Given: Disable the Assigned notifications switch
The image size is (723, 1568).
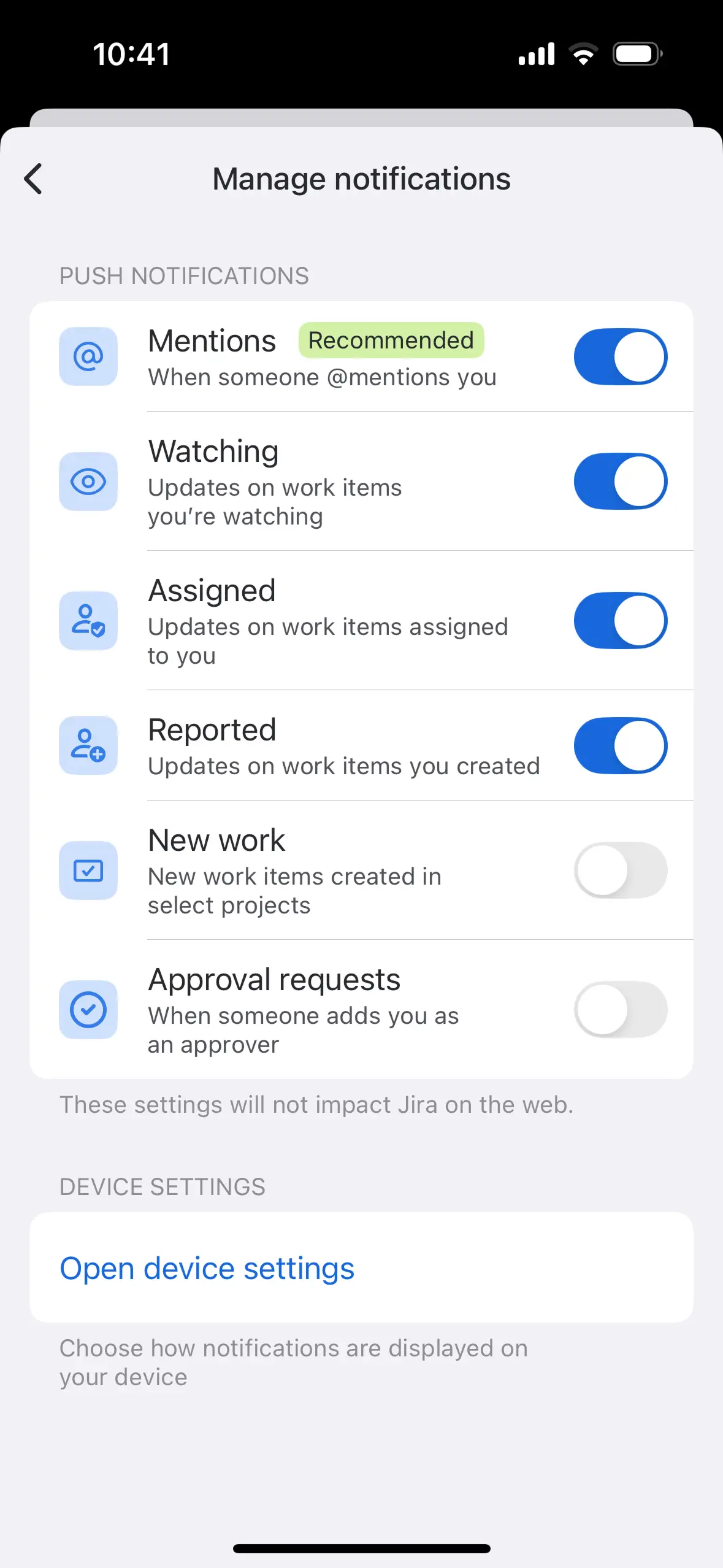Looking at the screenshot, I should click(620, 621).
